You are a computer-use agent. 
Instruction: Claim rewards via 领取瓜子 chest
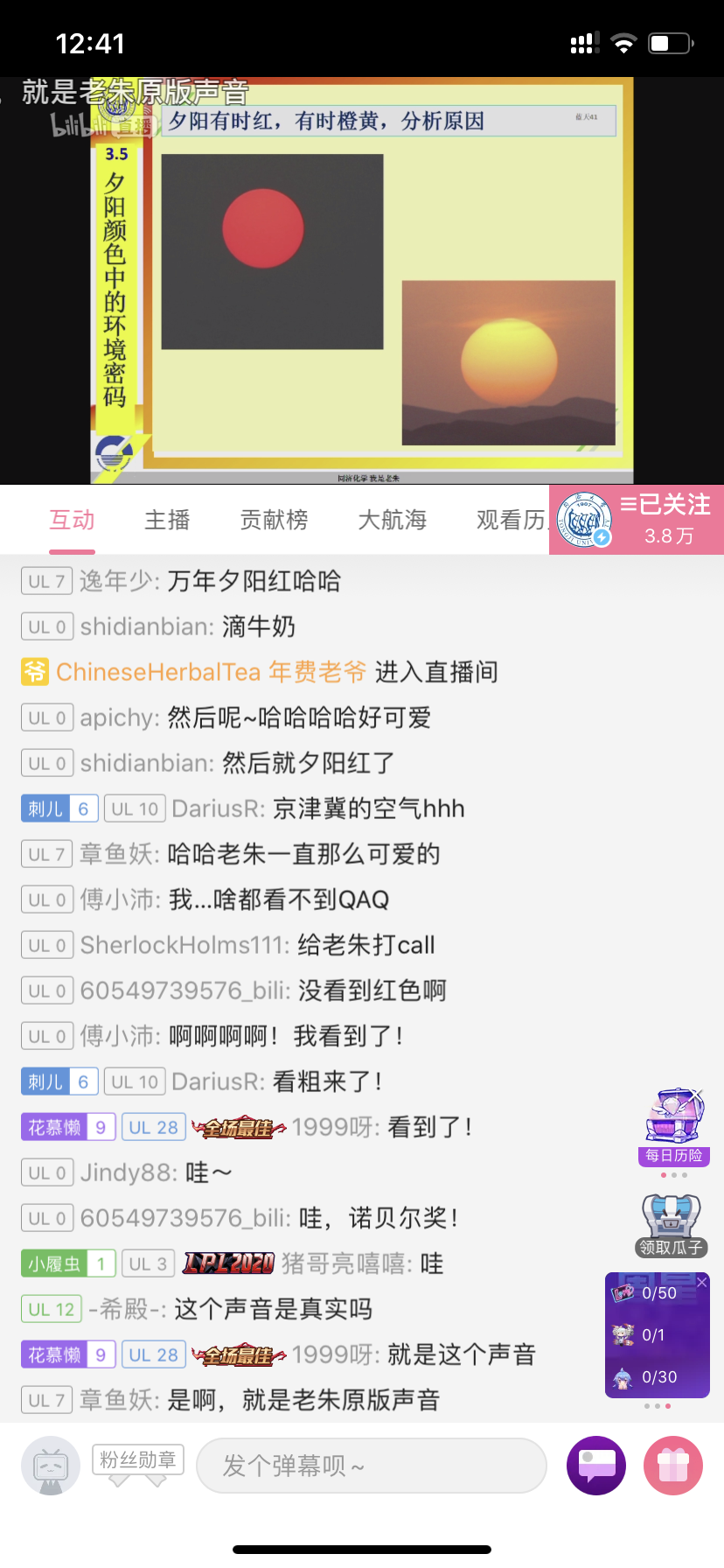click(x=672, y=1223)
